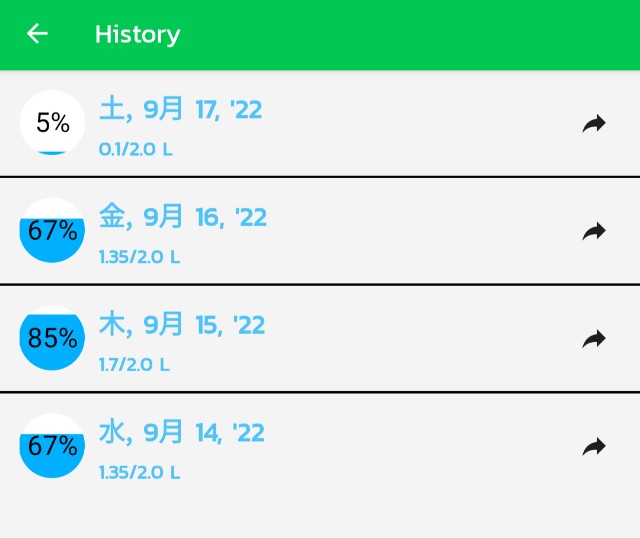Viewport: 640px width, 538px height.
Task: Tap share arrow for 9月 15 entry
Action: coord(594,339)
